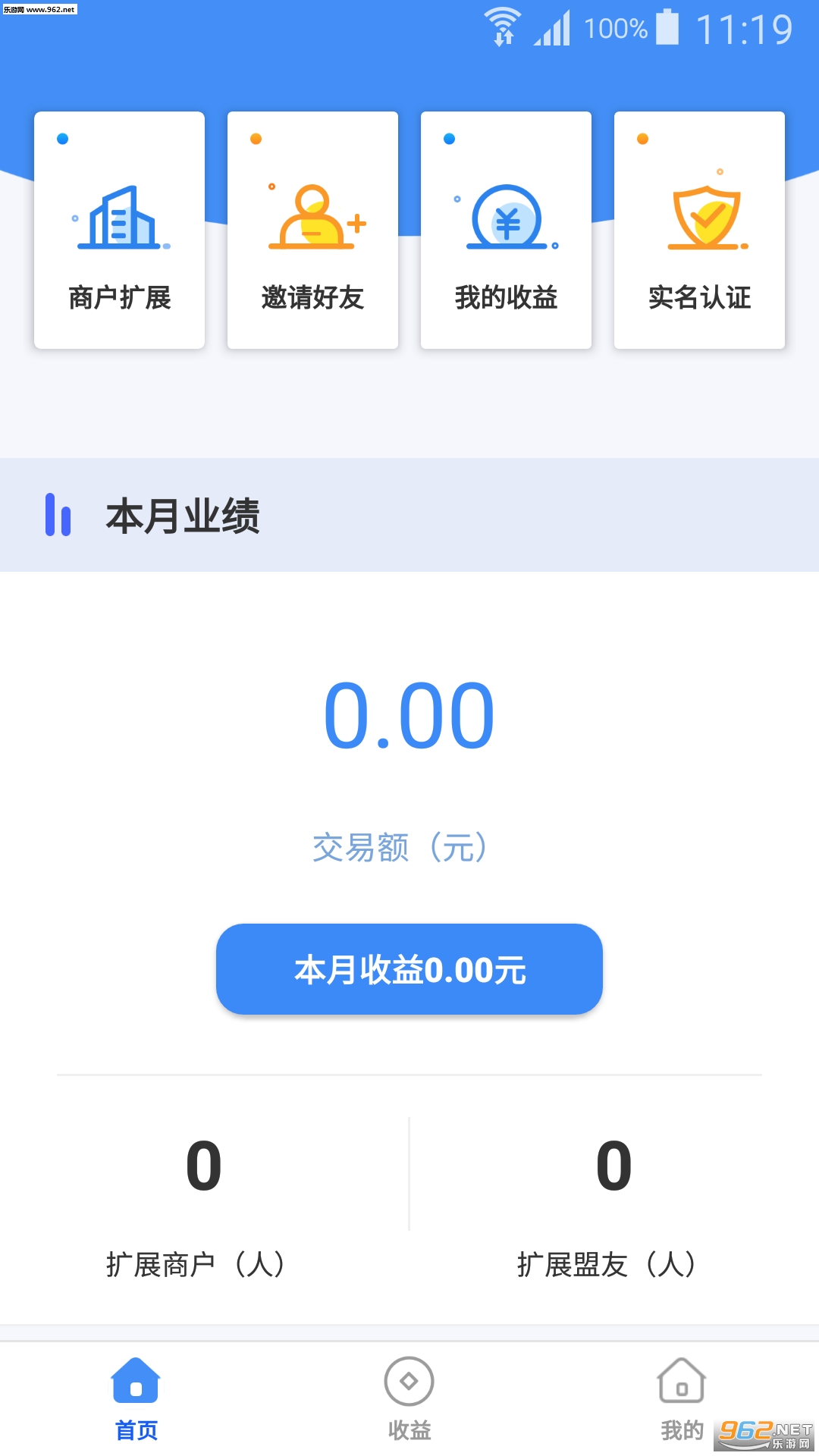Tap the 本月收益0.00元 button

(409, 969)
